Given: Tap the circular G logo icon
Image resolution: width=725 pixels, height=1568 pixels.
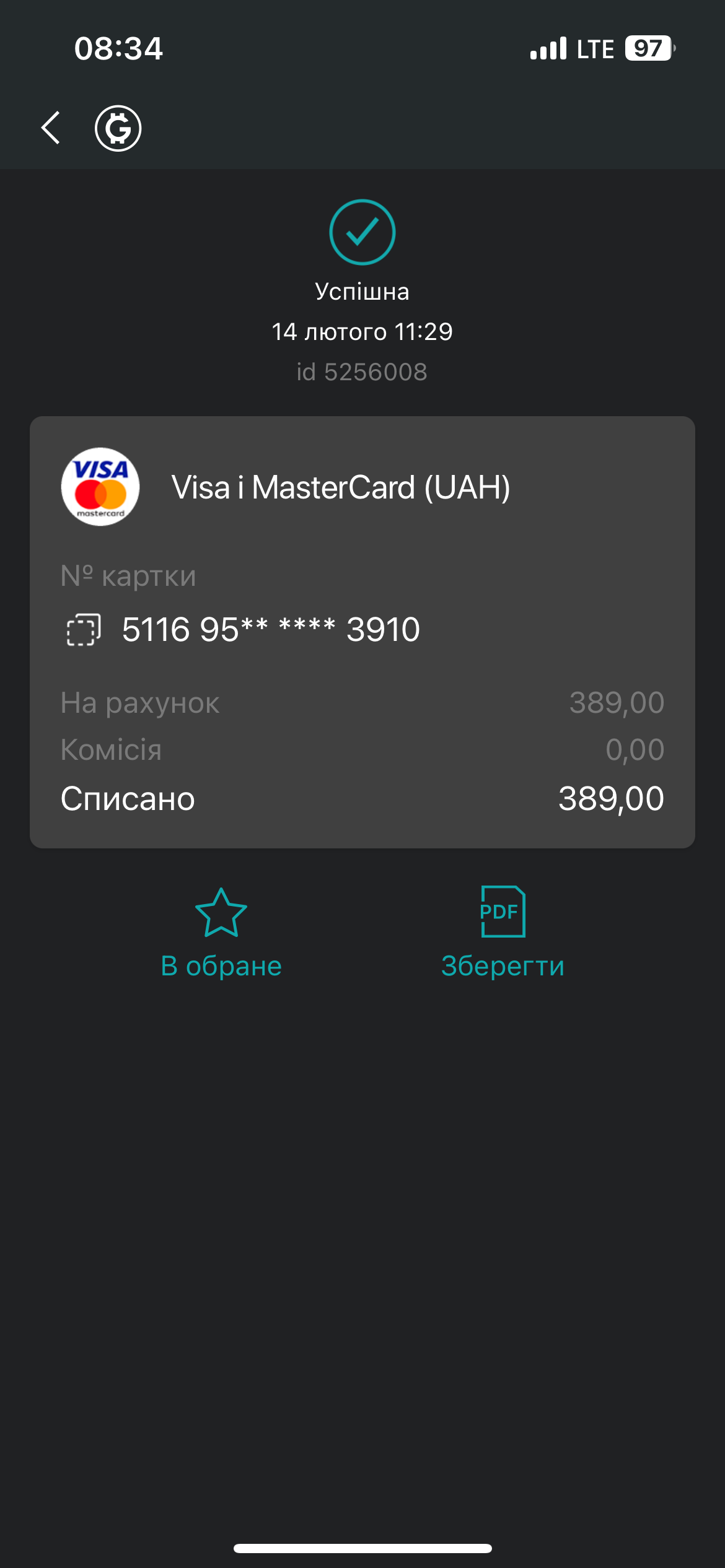Looking at the screenshot, I should [118, 128].
